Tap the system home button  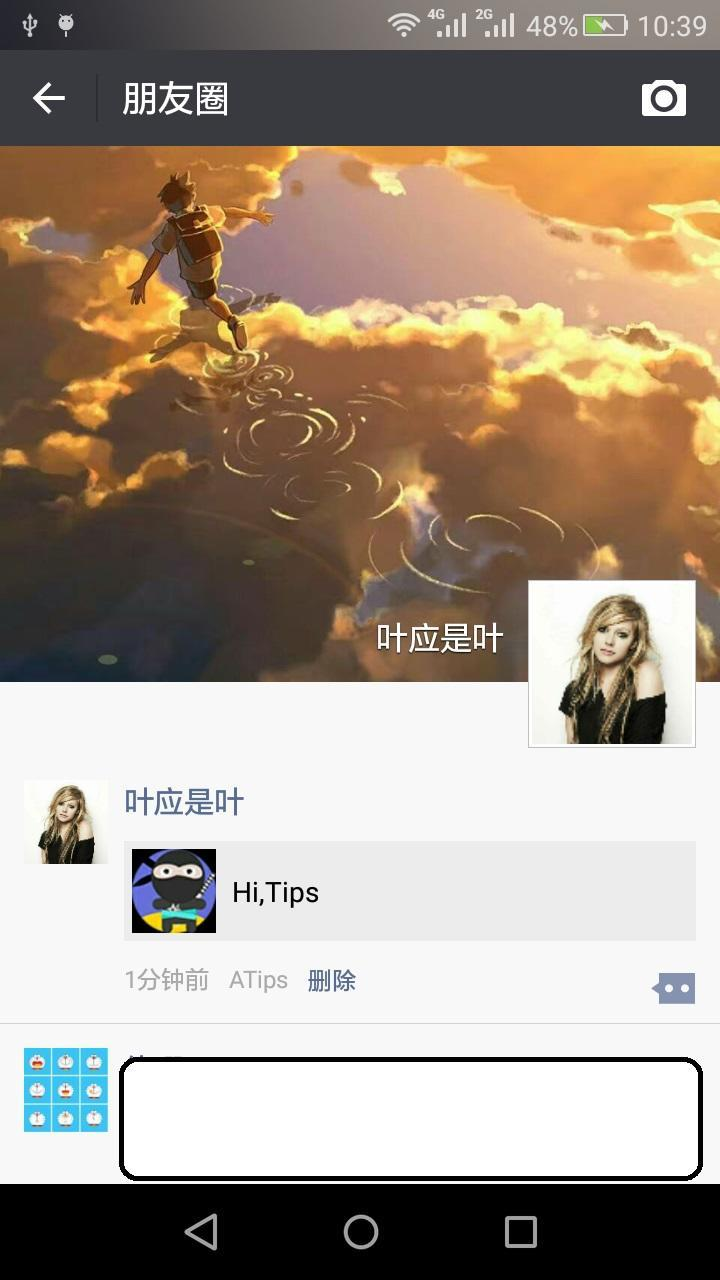(x=360, y=1232)
